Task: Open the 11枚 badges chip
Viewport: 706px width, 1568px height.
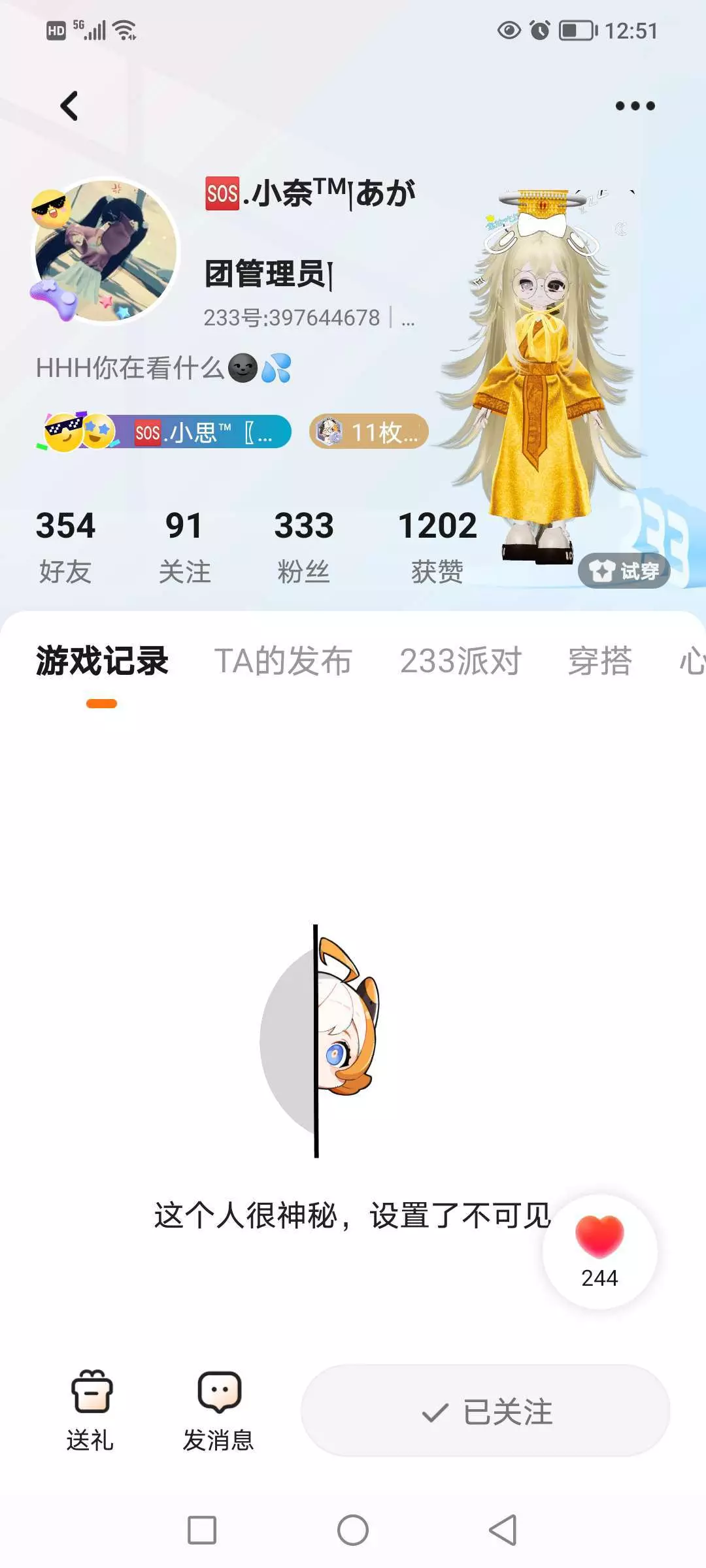Action: 369,432
